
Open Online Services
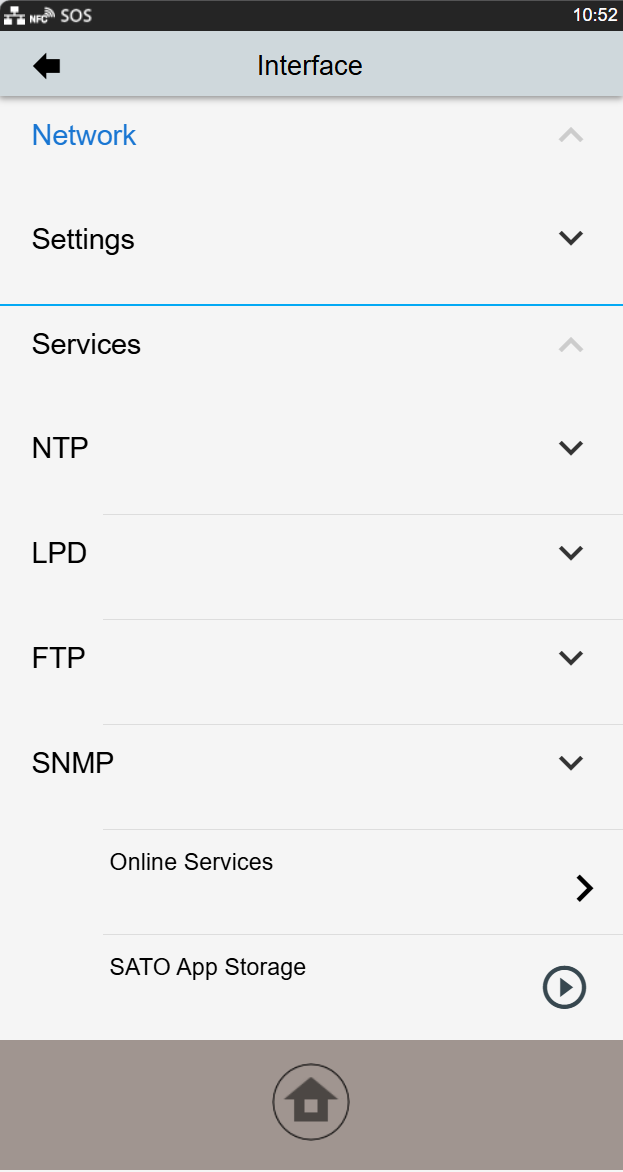pos(584,887)
